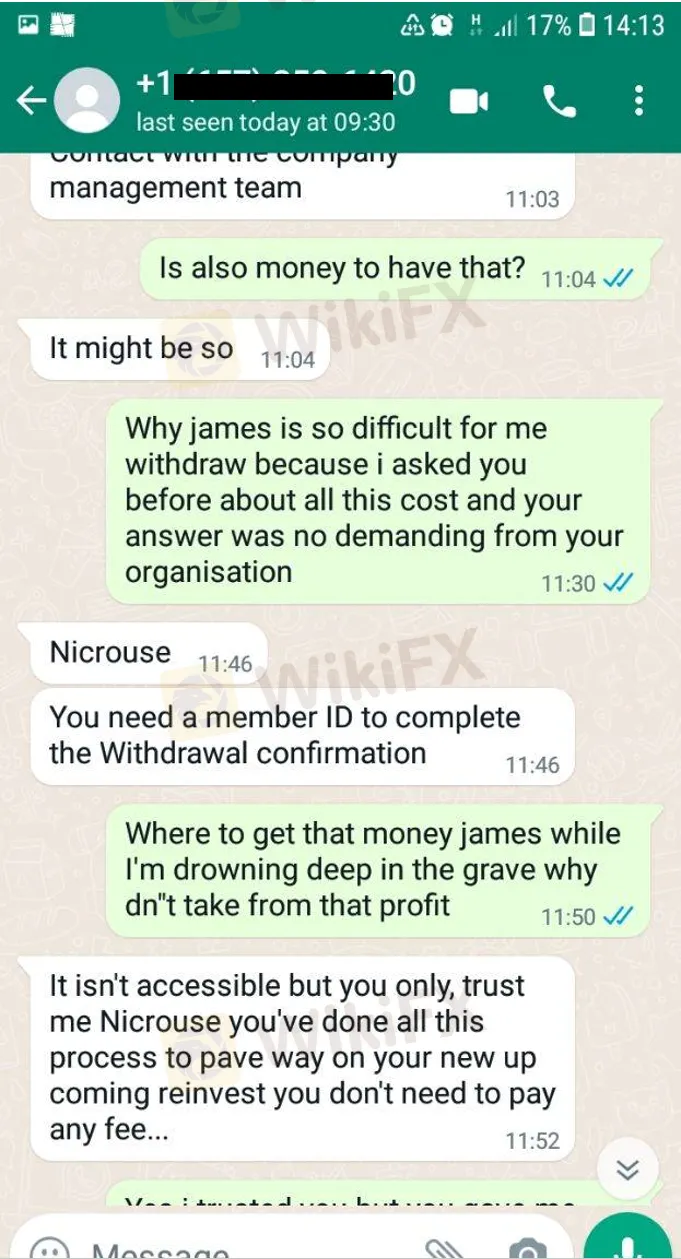Image resolution: width=681 pixels, height=1259 pixels.
Task: Jump to the latest messages
Action: tap(628, 1171)
